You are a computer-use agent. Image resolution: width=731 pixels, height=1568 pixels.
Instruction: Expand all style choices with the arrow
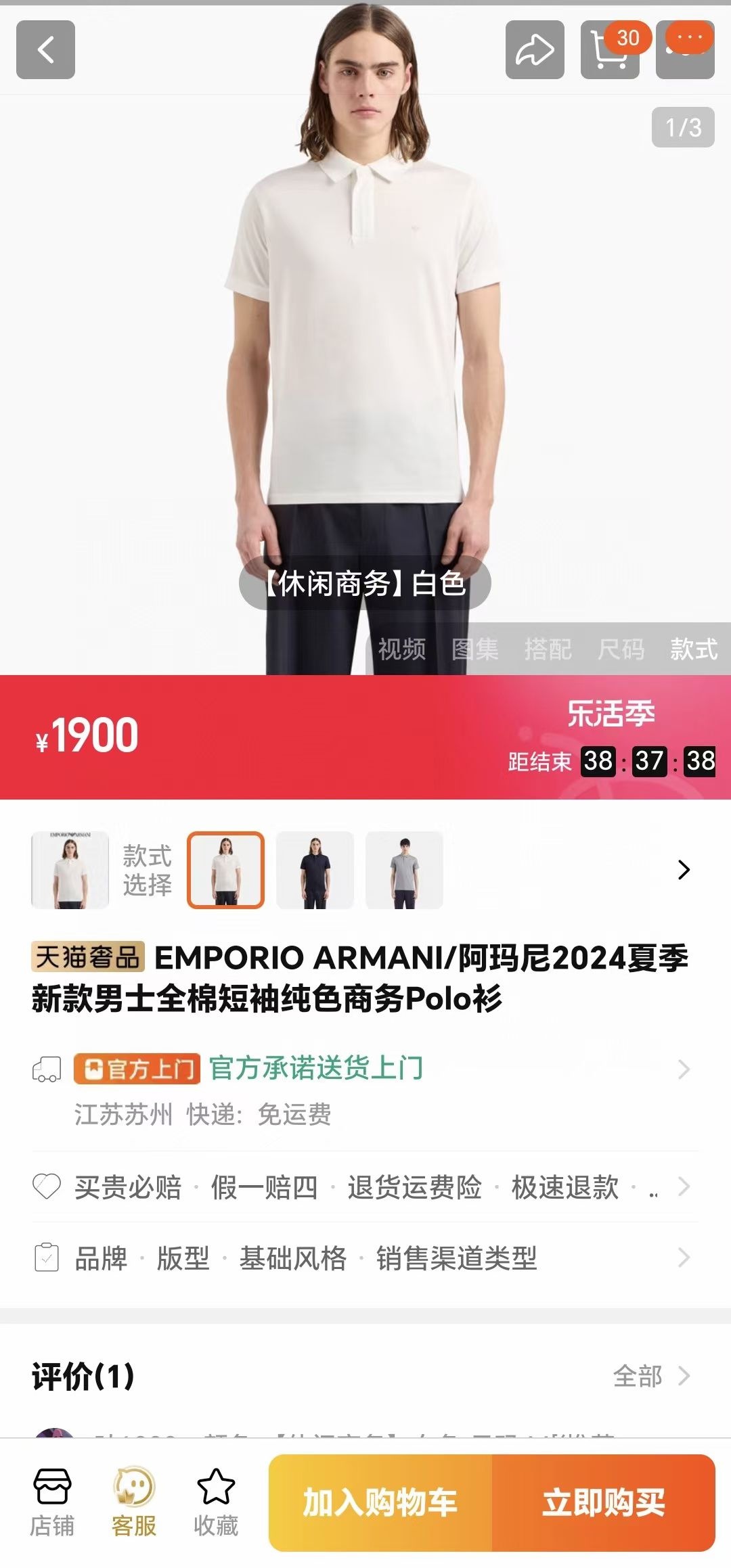684,870
